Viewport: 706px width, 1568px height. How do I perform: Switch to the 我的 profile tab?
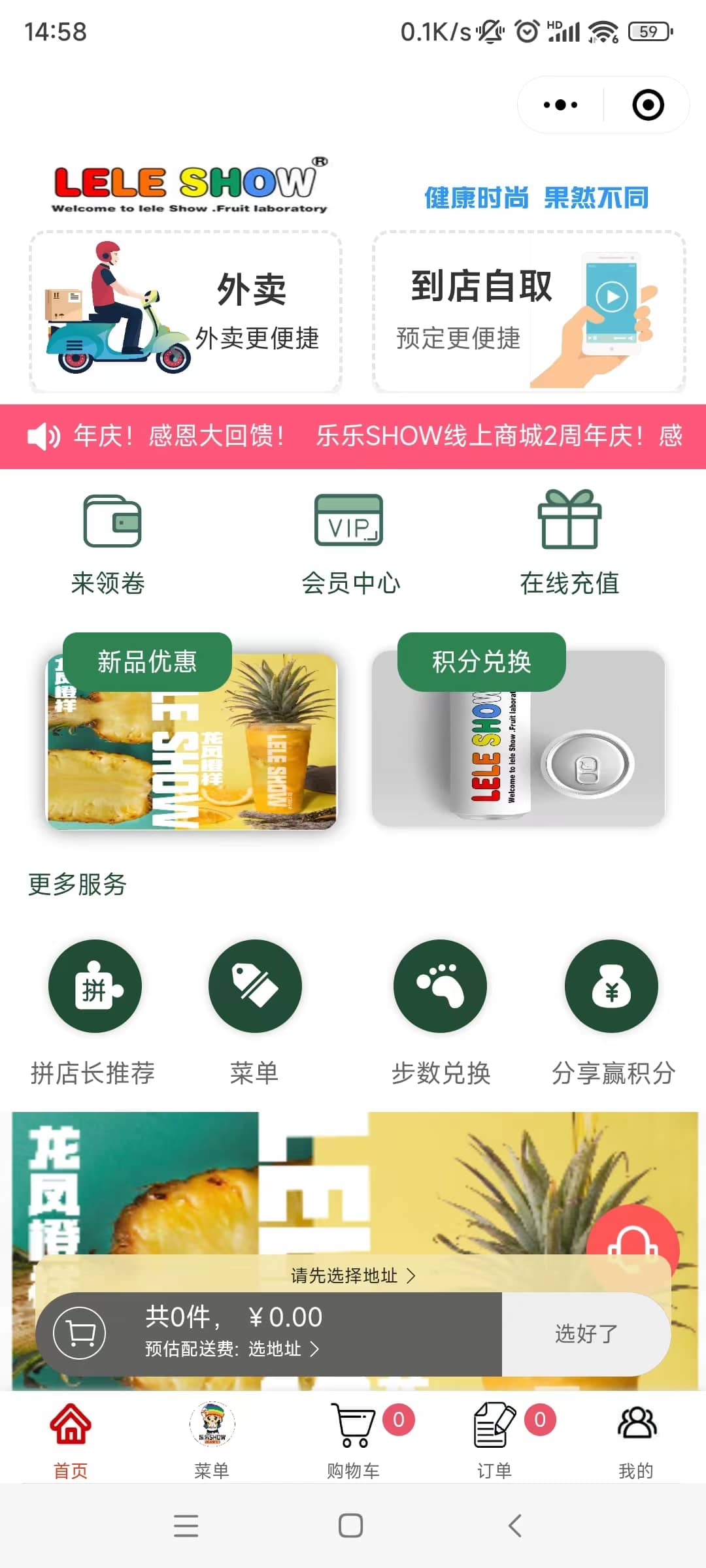click(x=635, y=1440)
